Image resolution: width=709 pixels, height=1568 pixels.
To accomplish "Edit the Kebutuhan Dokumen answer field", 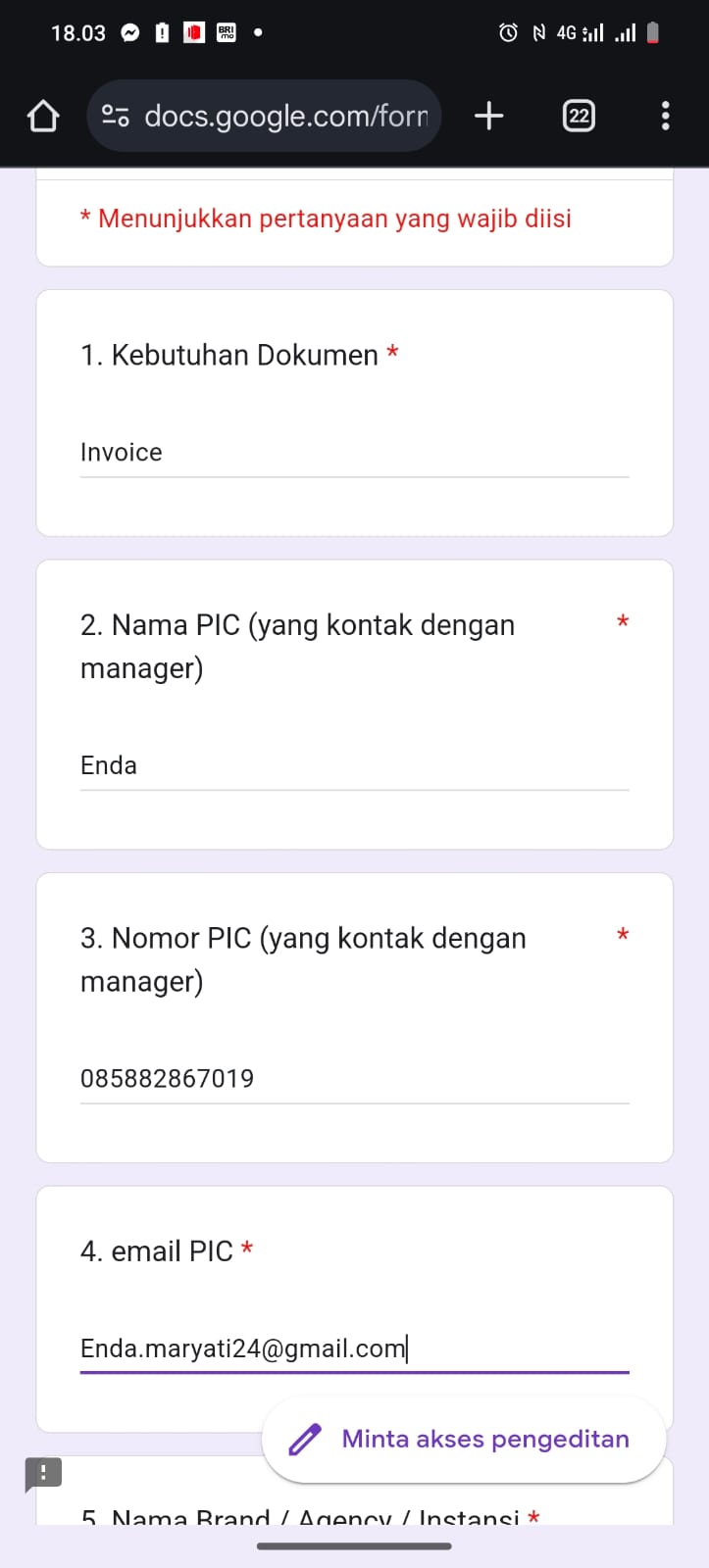I will (353, 453).
